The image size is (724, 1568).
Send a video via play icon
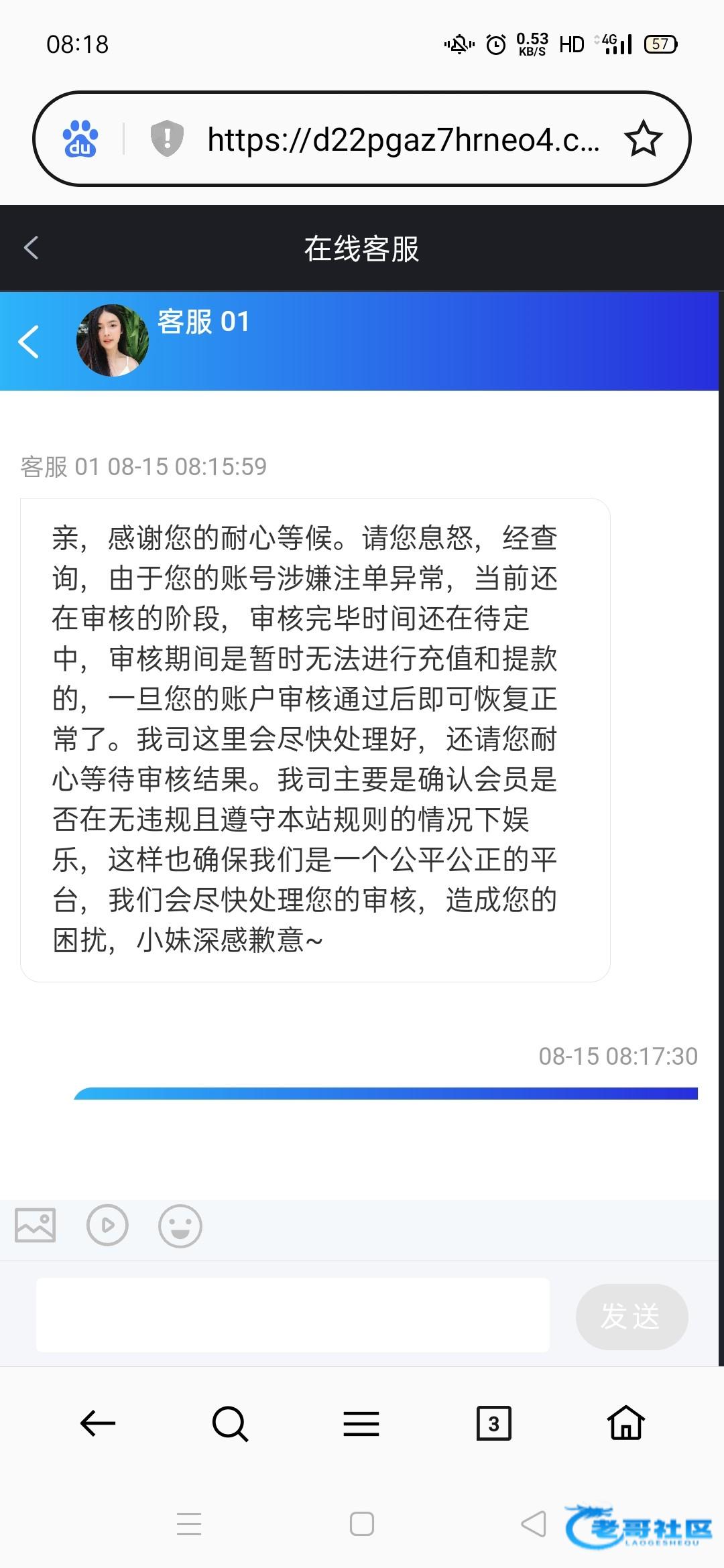pyautogui.click(x=107, y=1226)
